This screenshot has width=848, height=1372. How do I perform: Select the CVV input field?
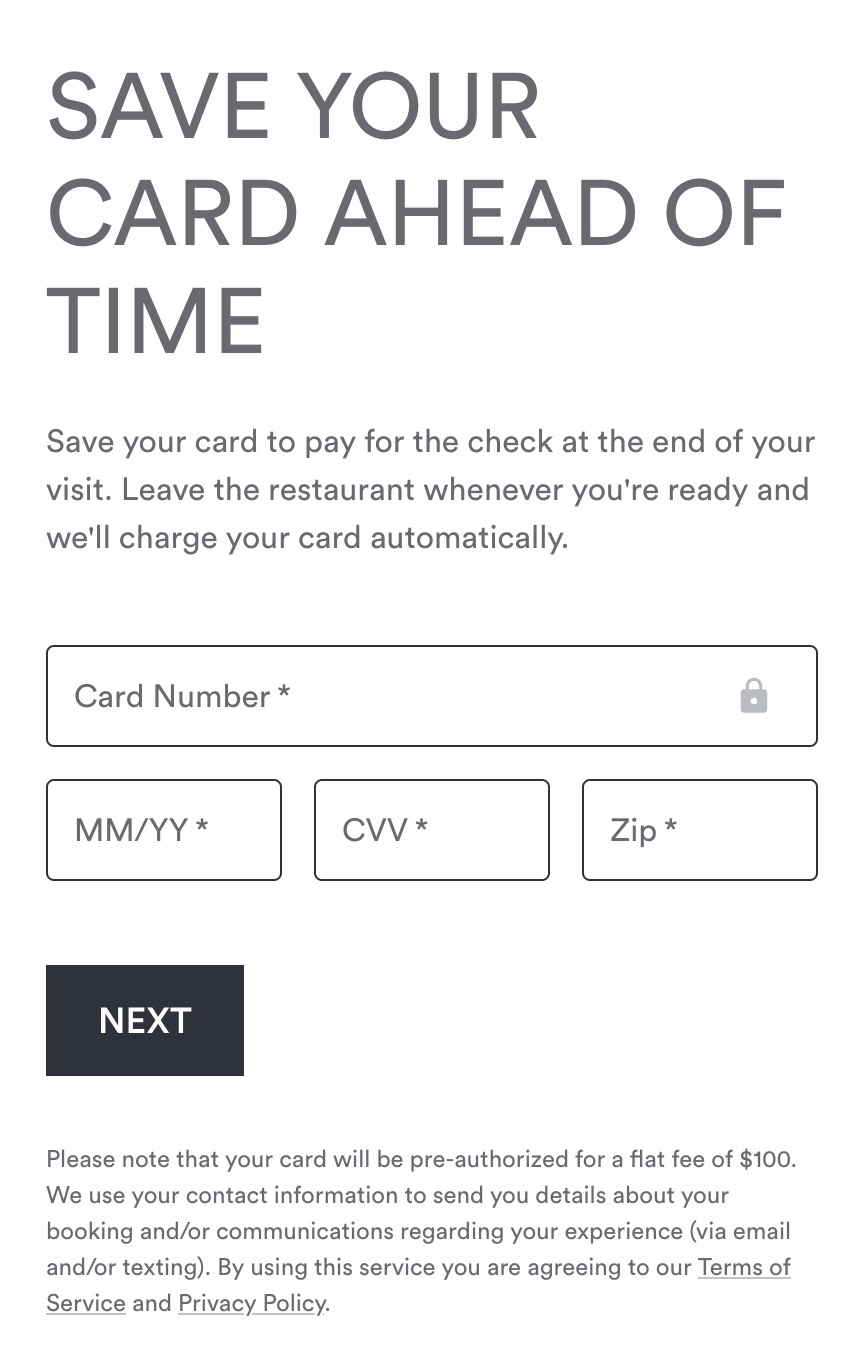pos(432,830)
